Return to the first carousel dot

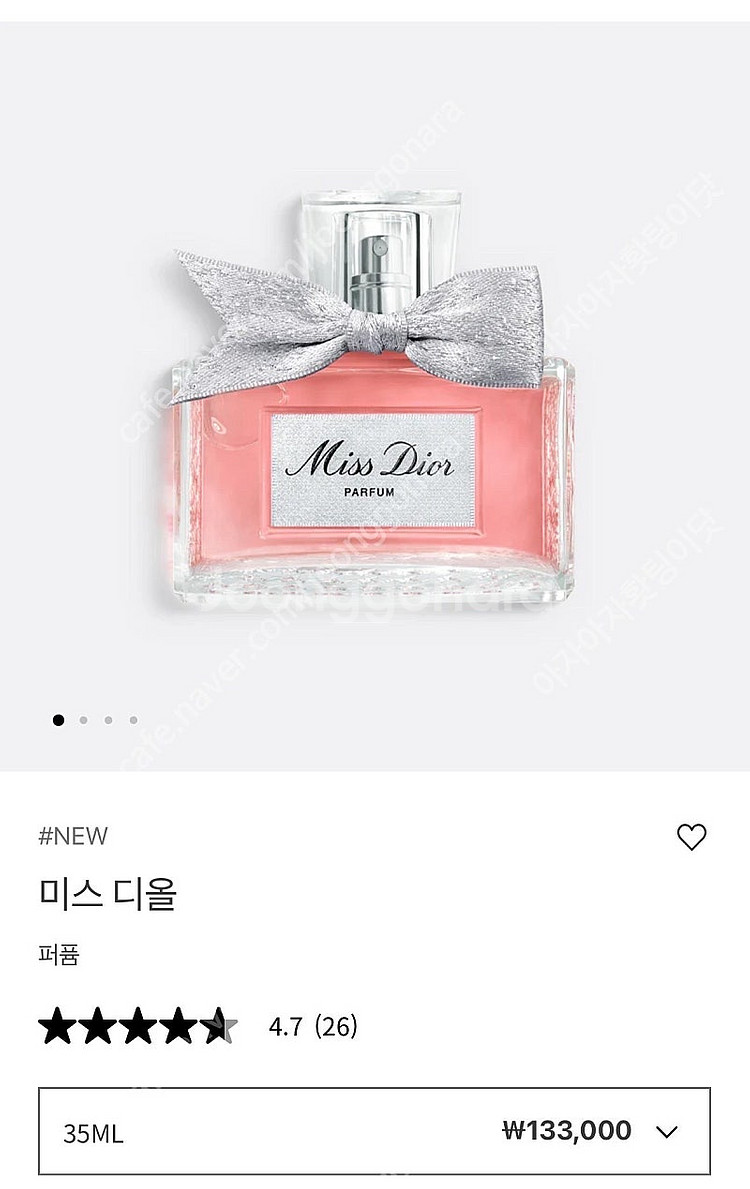click(58, 718)
